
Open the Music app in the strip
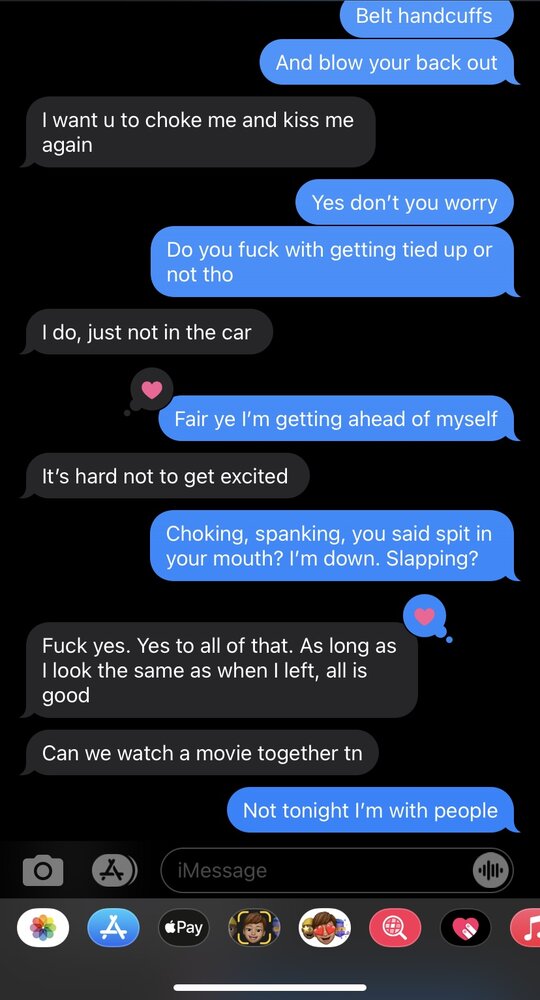point(526,927)
